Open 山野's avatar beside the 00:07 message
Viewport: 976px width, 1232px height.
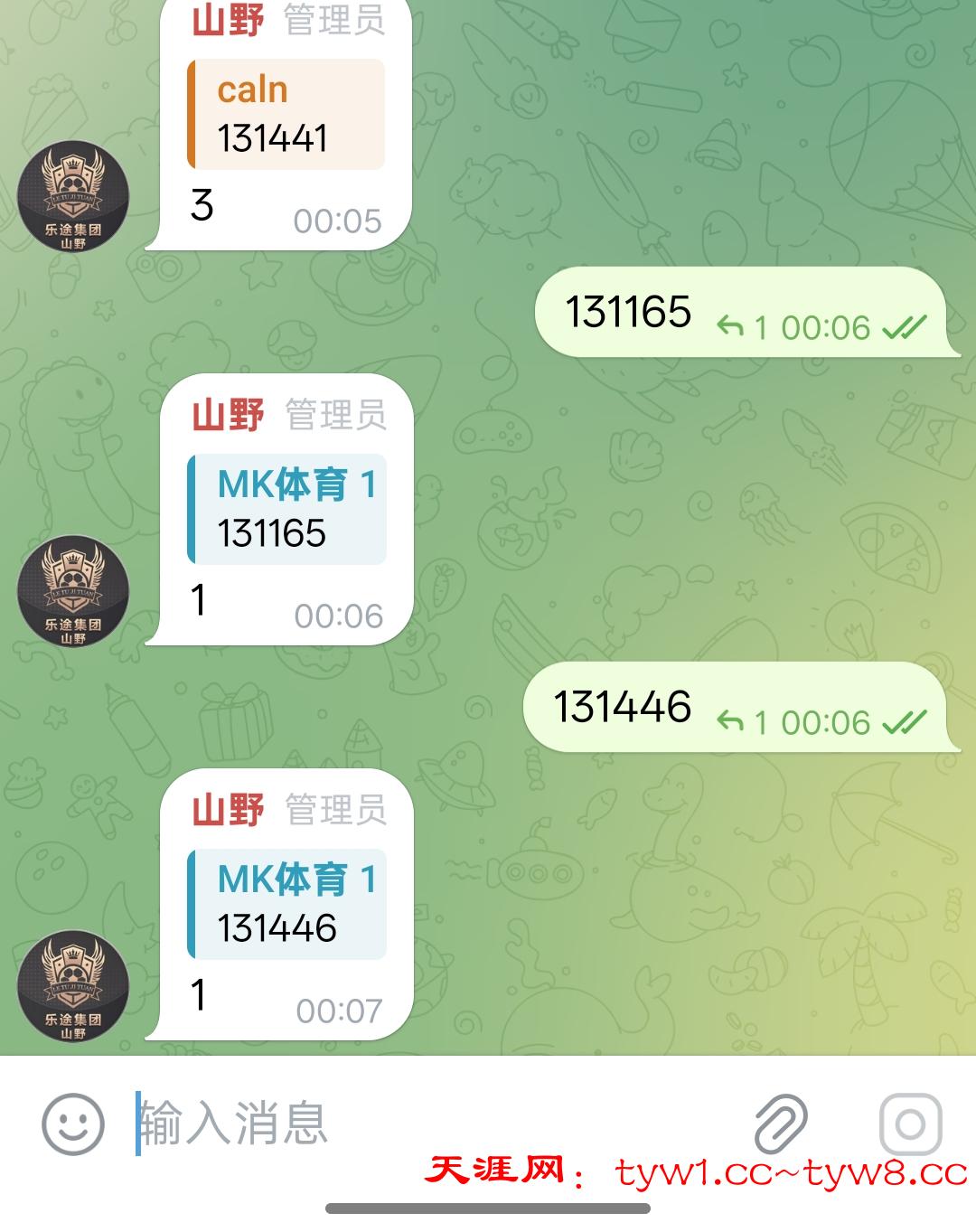73,986
